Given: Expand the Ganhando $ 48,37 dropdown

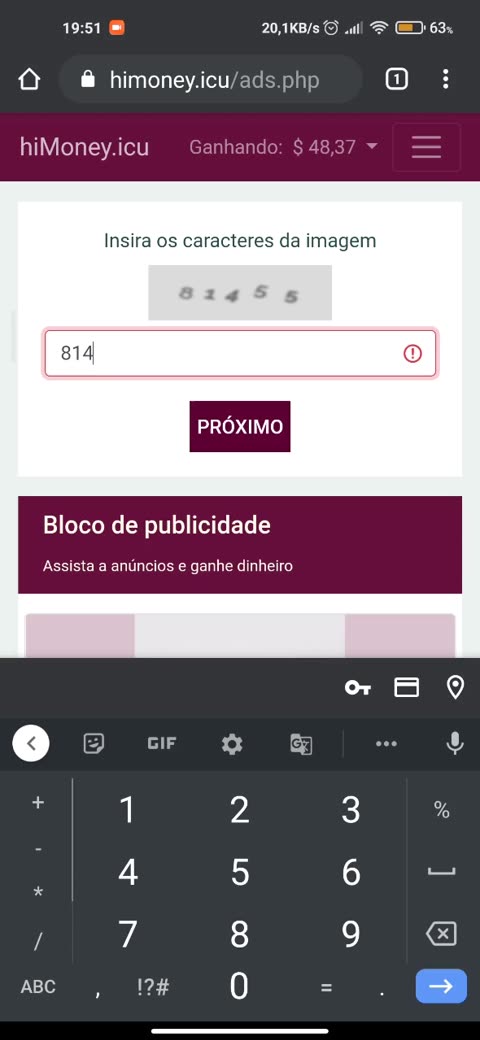Looking at the screenshot, I should [284, 147].
